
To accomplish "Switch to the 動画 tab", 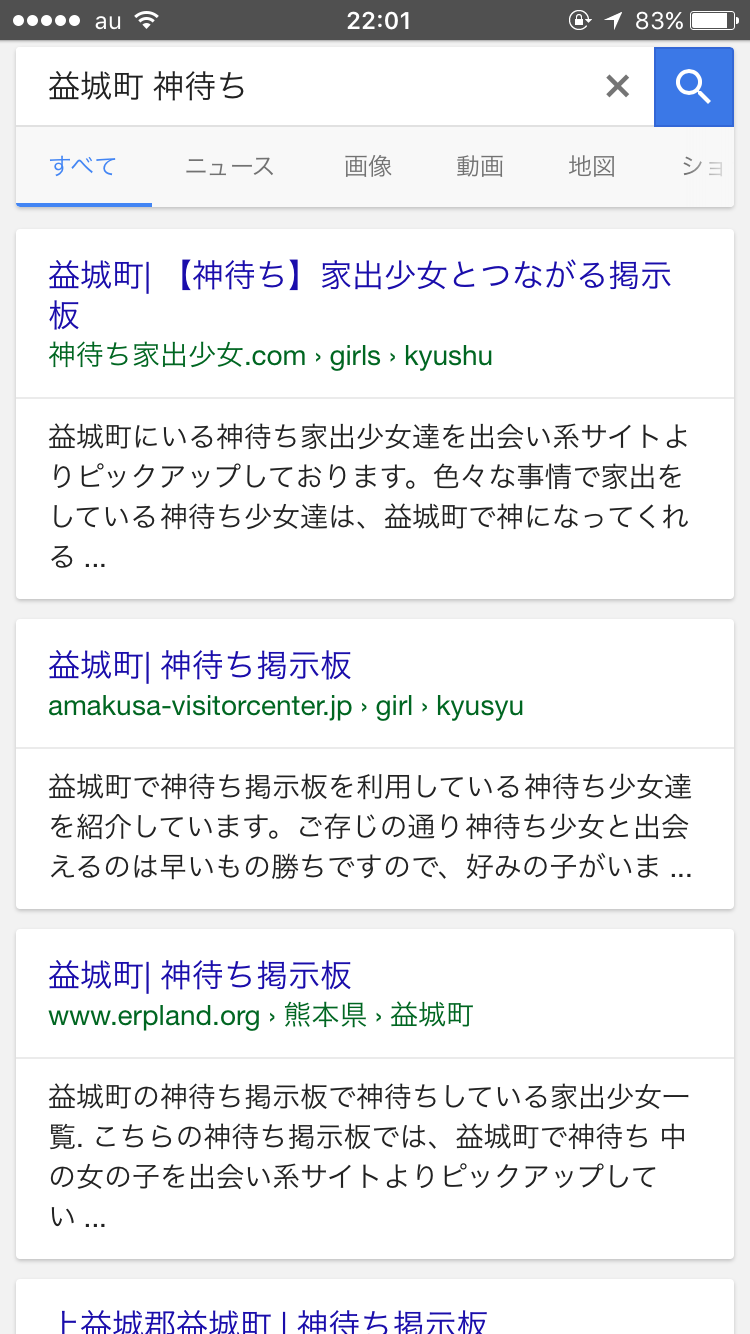I will coord(480,166).
